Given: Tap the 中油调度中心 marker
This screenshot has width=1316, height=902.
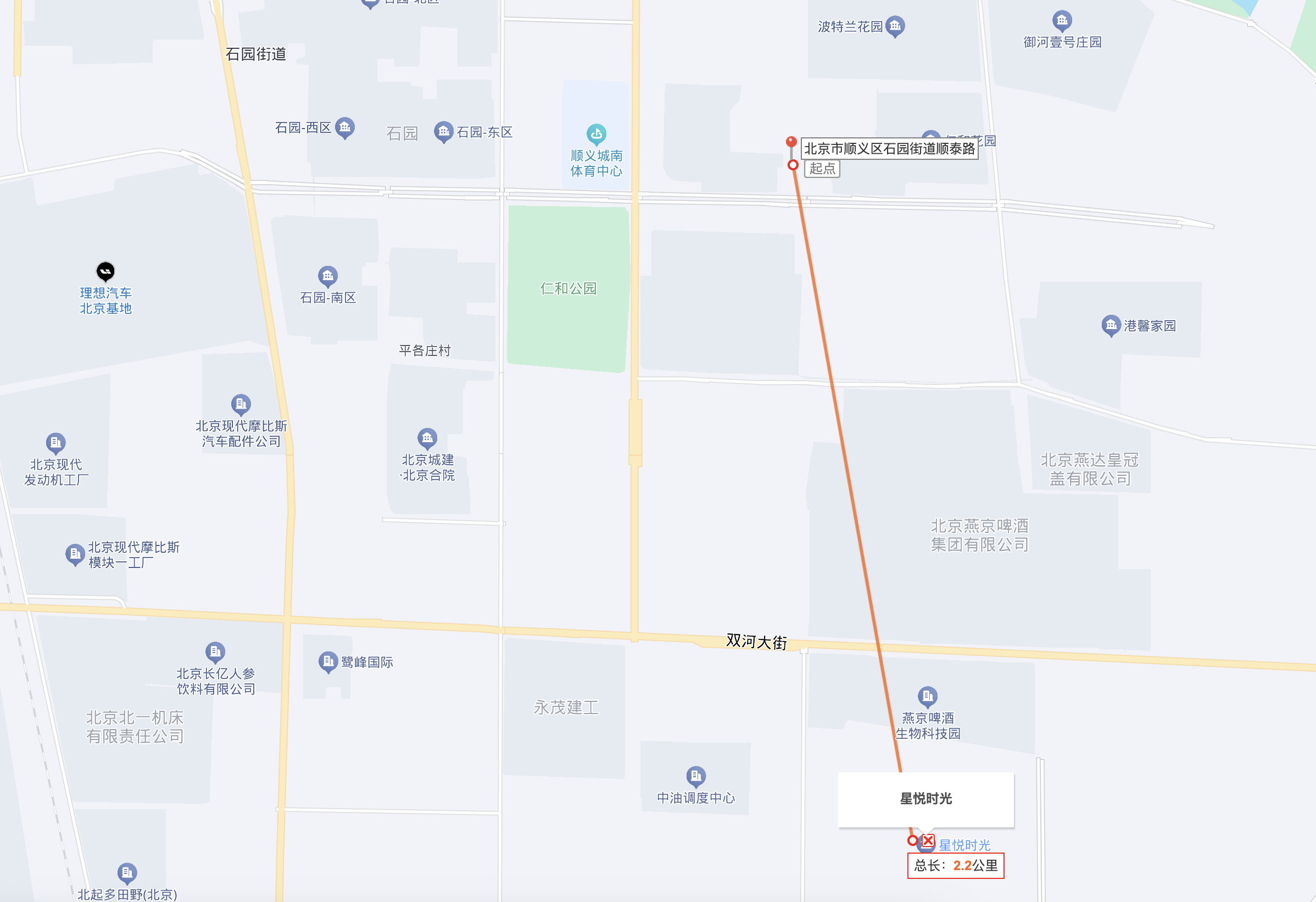Looking at the screenshot, I should [695, 776].
